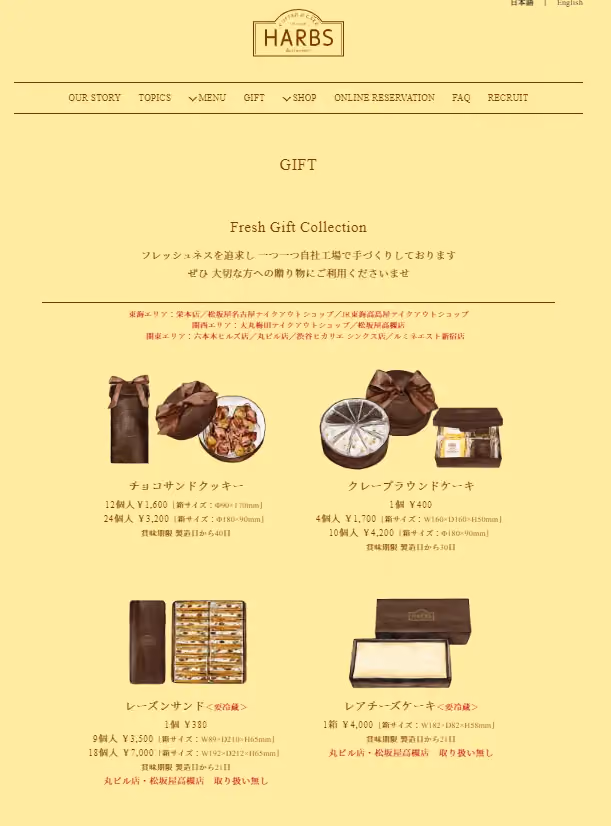Viewport: 611px width, 826px height.
Task: Expand the MENU dropdown
Action: (x=207, y=97)
